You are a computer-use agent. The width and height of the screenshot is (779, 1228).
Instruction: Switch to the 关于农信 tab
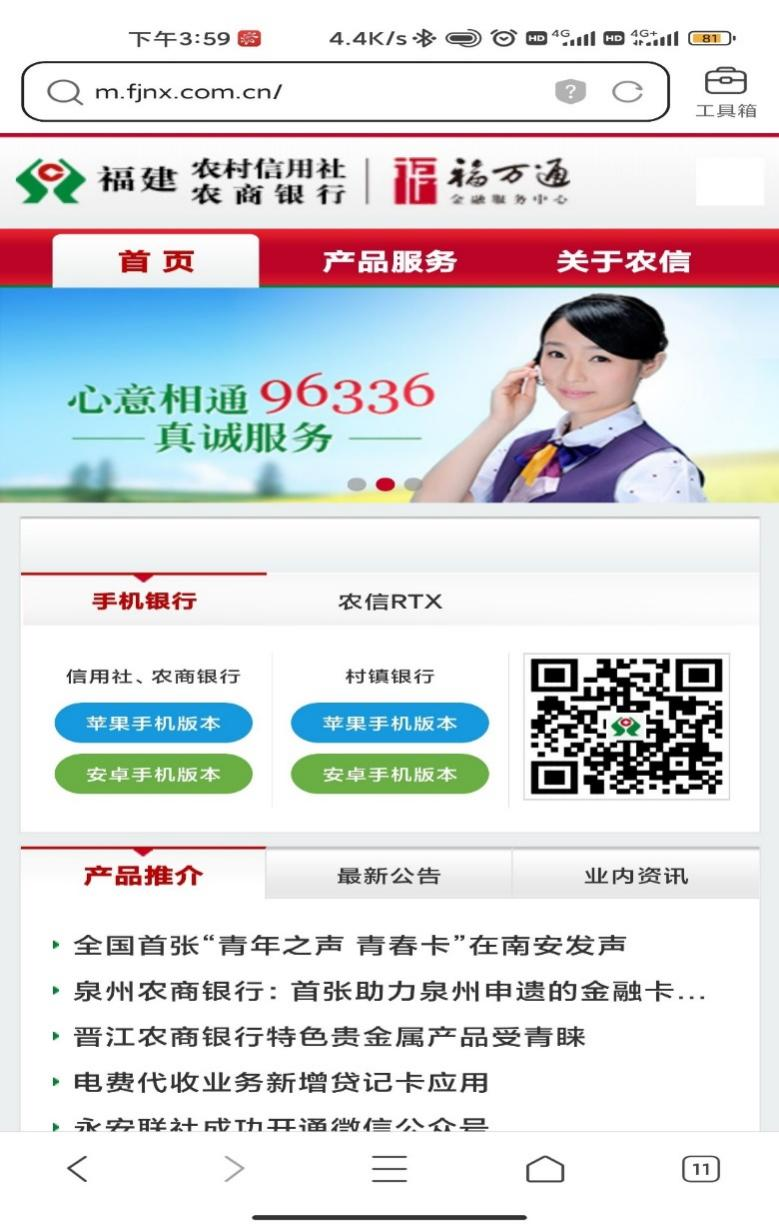(623, 262)
